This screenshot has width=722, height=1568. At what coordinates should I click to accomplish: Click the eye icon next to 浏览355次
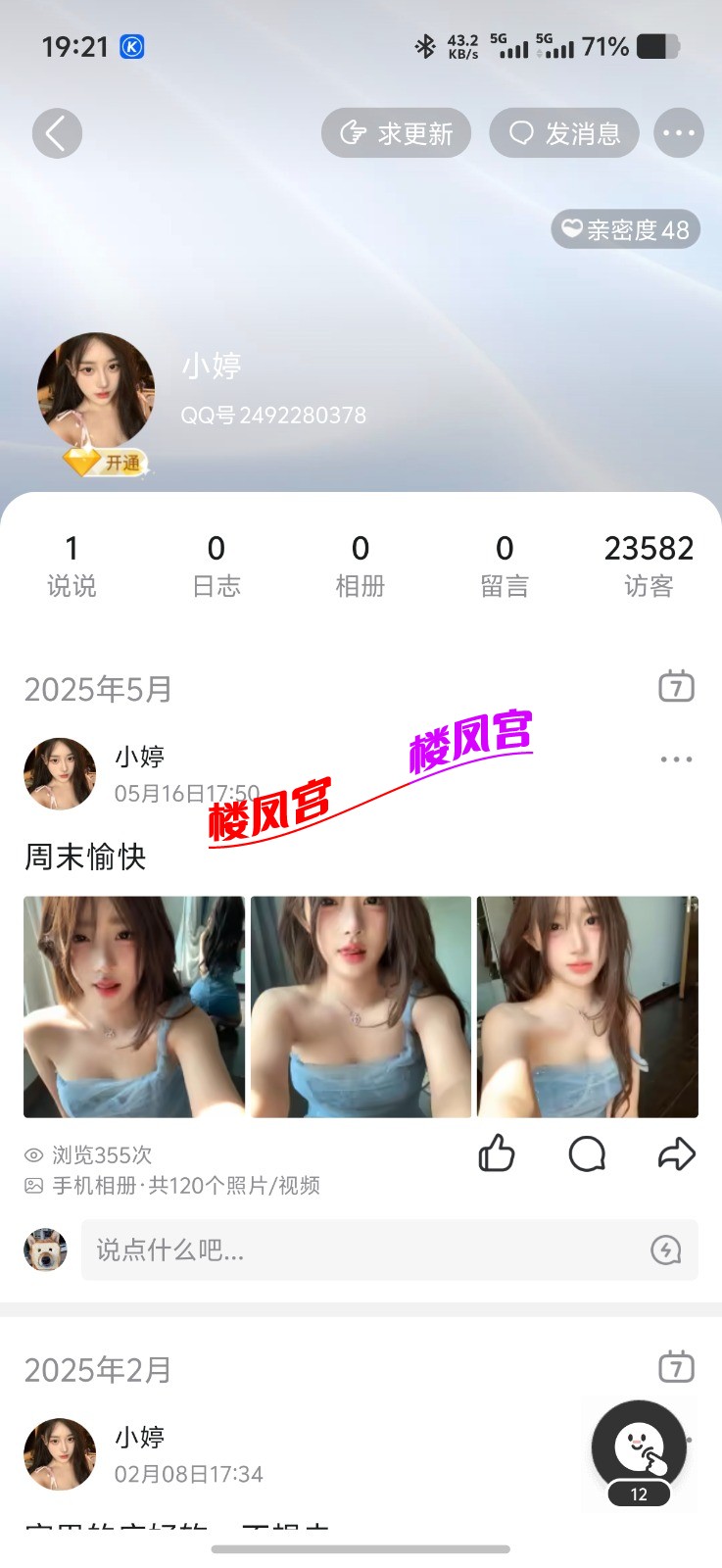[33, 1155]
